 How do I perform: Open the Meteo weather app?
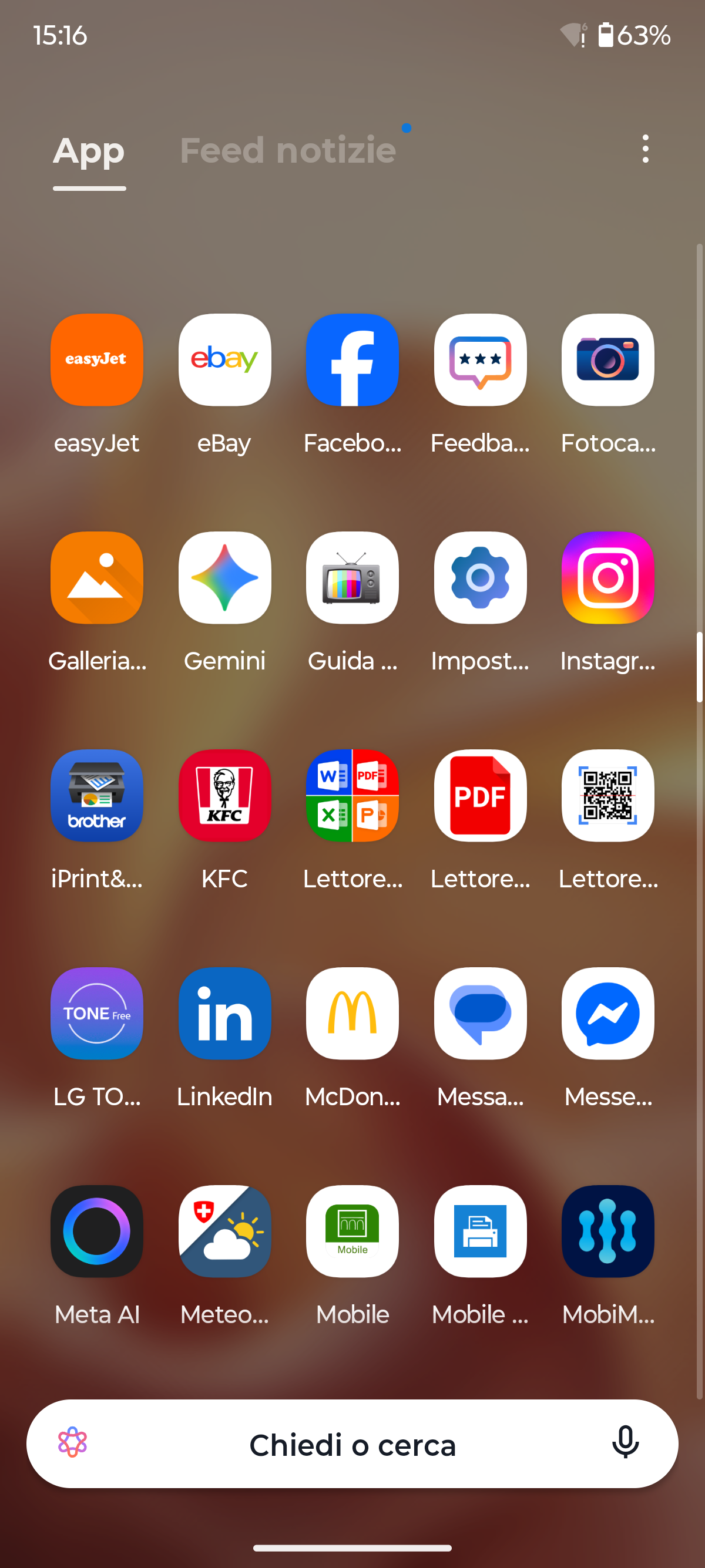coord(224,1231)
